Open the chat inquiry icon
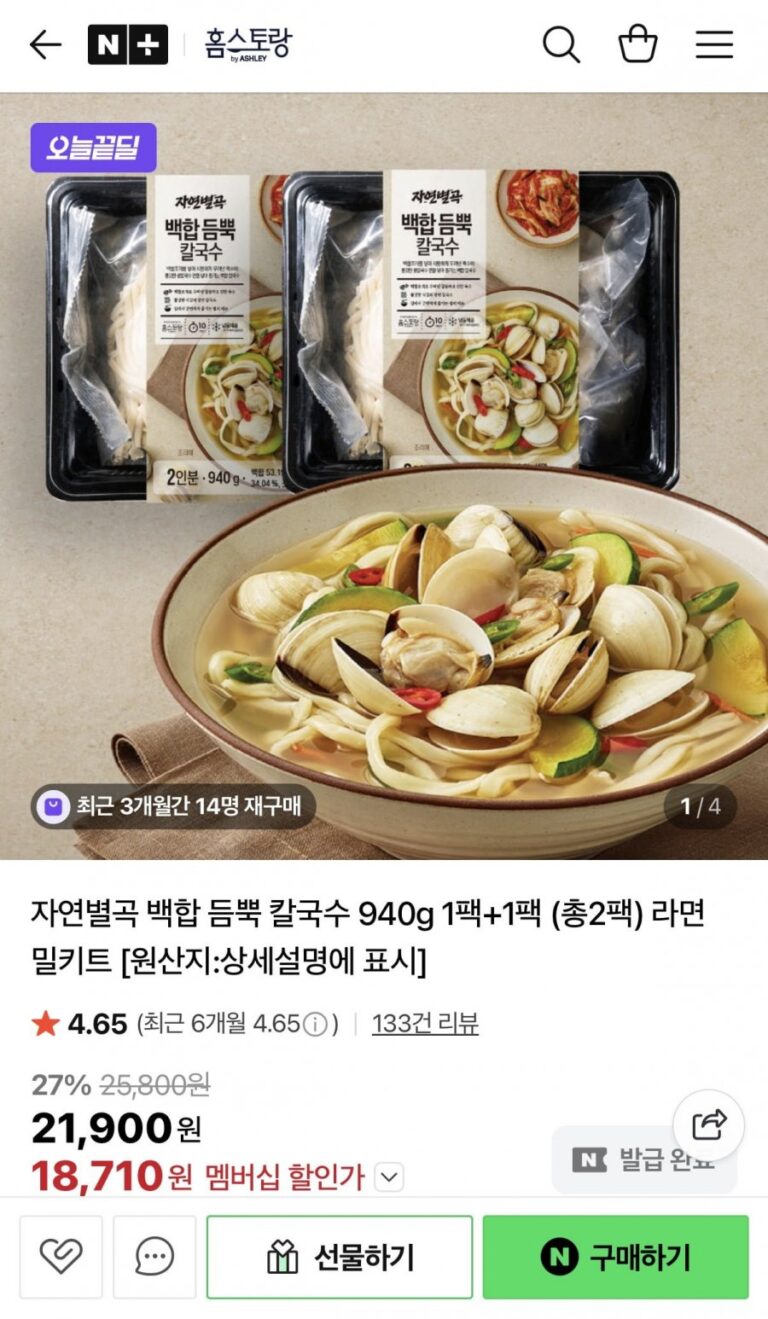 (x=154, y=1257)
